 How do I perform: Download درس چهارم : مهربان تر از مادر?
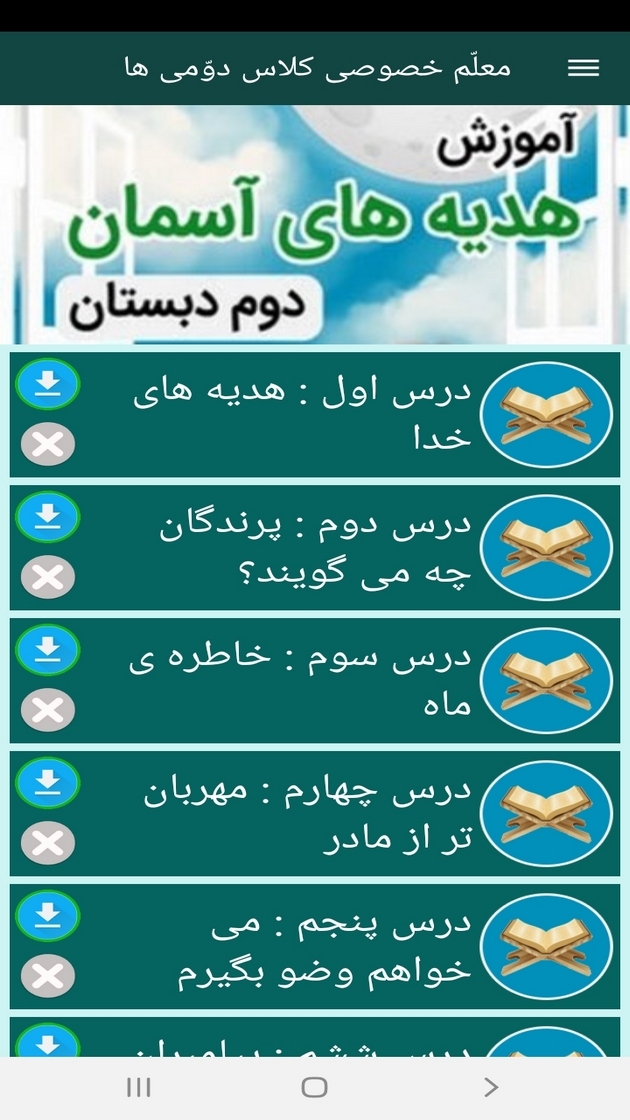(x=47, y=784)
